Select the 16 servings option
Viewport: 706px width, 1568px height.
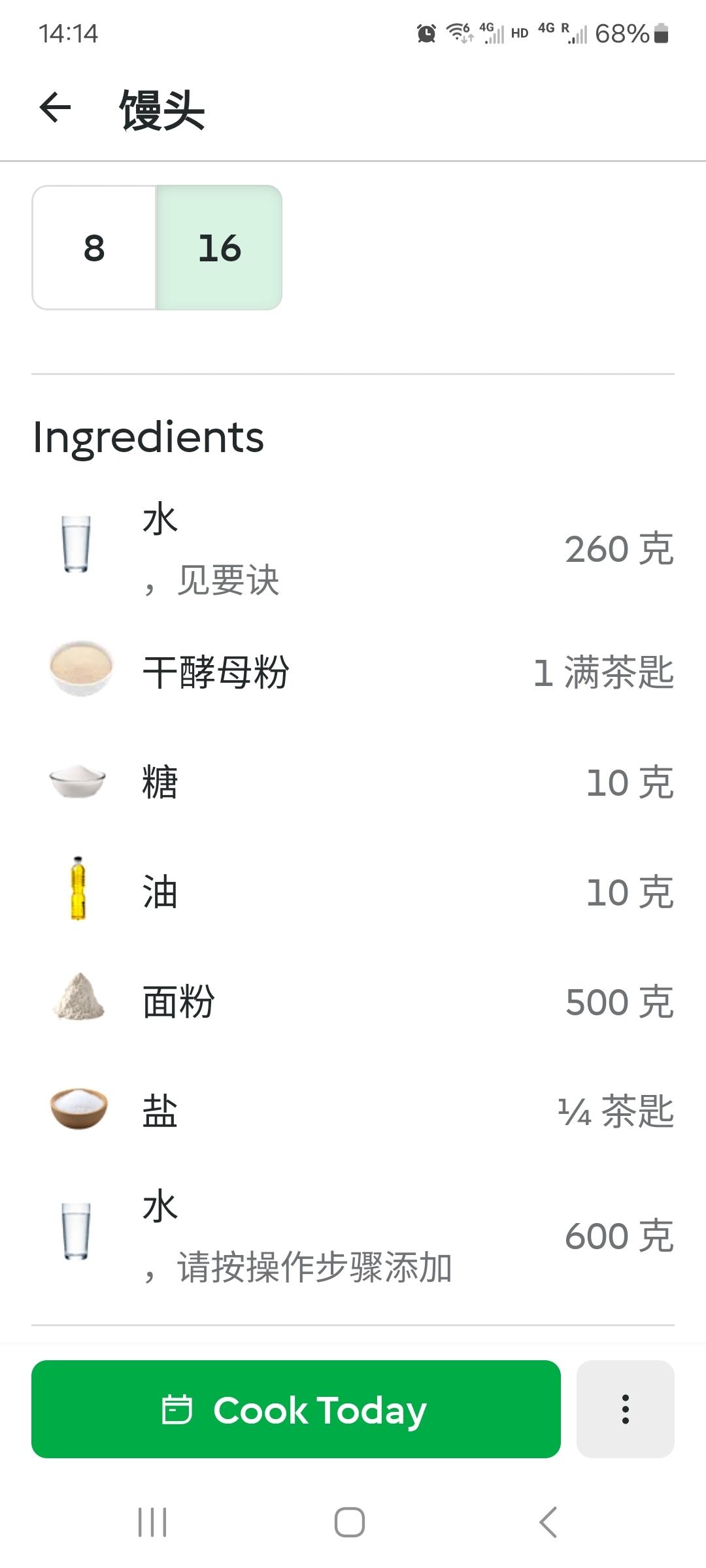220,248
